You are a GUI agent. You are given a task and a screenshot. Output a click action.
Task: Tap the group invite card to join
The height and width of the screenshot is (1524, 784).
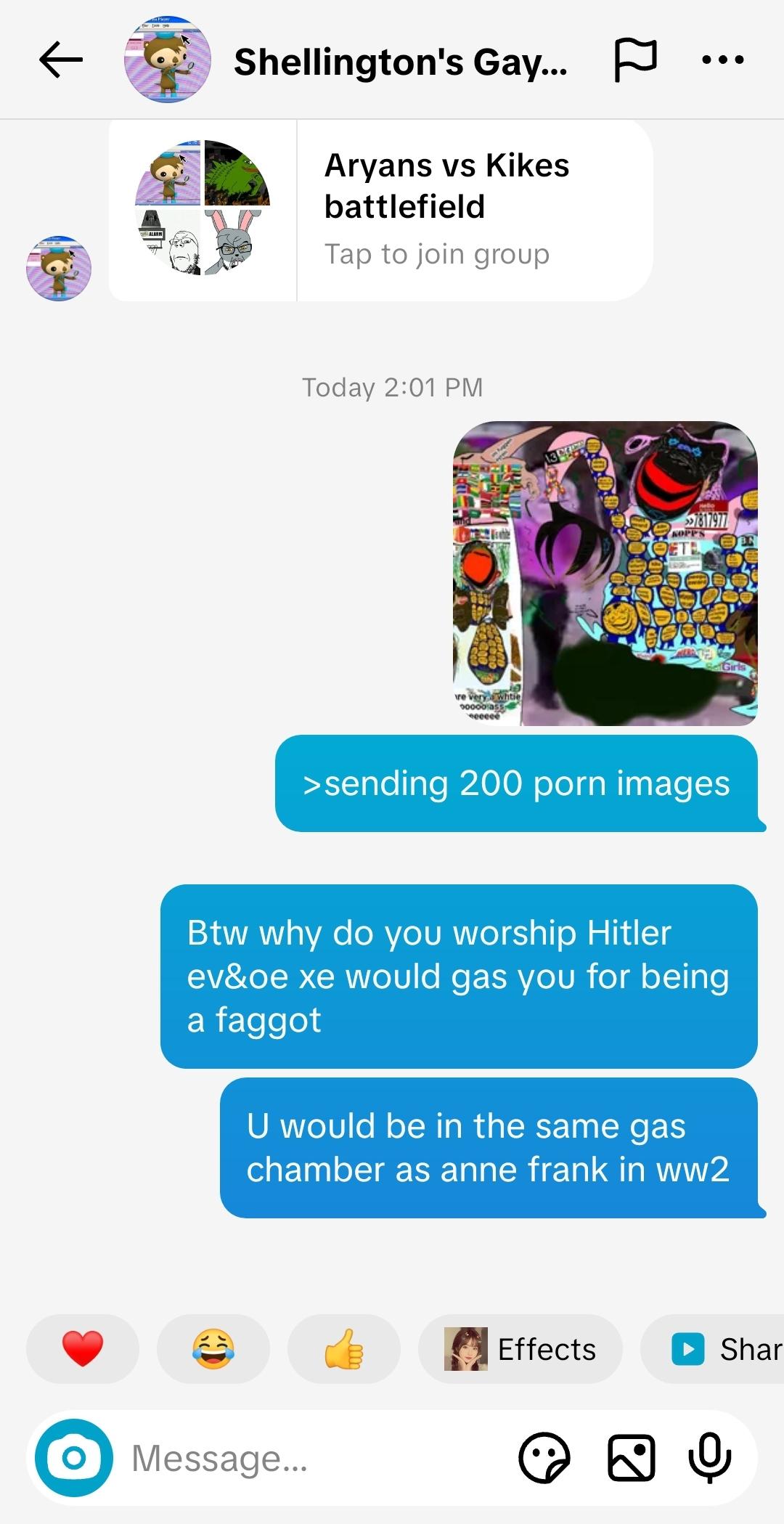click(x=381, y=211)
